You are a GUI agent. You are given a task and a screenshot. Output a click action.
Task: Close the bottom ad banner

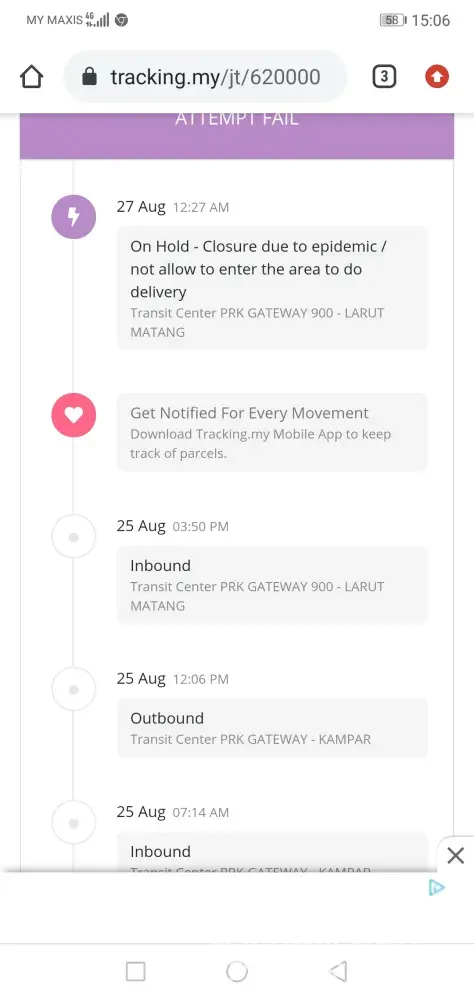coord(455,855)
